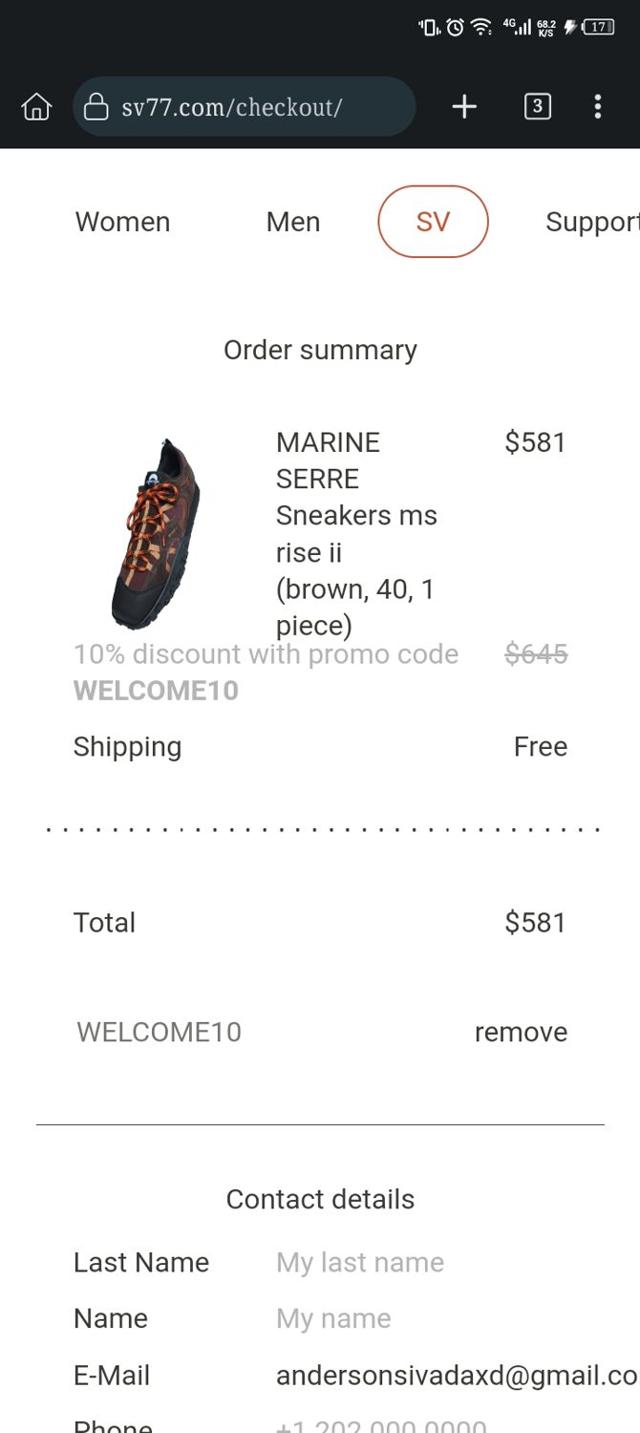
Task: Open the SV home logo button
Action: click(432, 222)
